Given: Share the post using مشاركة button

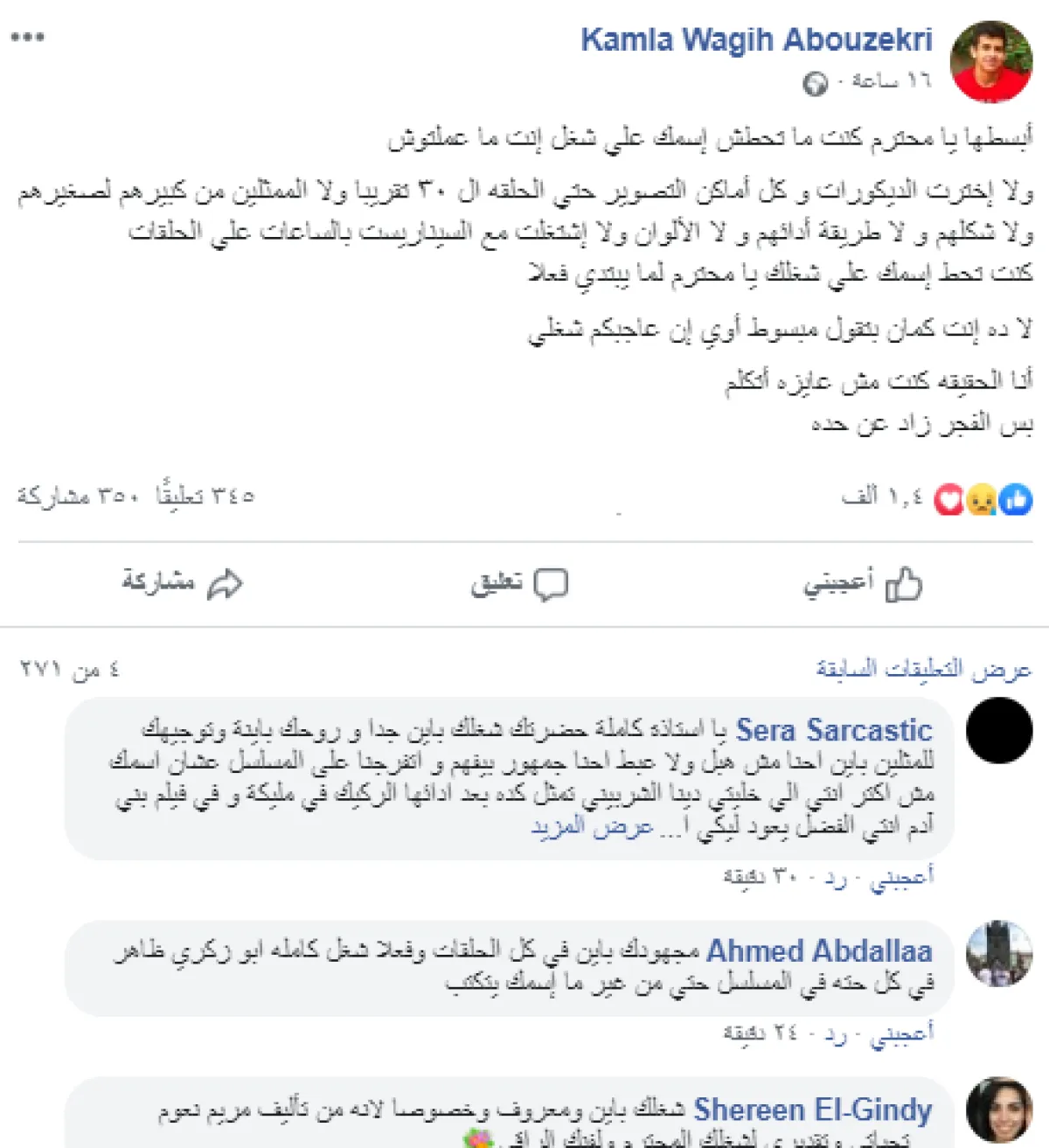Looking at the screenshot, I should pos(182,583).
